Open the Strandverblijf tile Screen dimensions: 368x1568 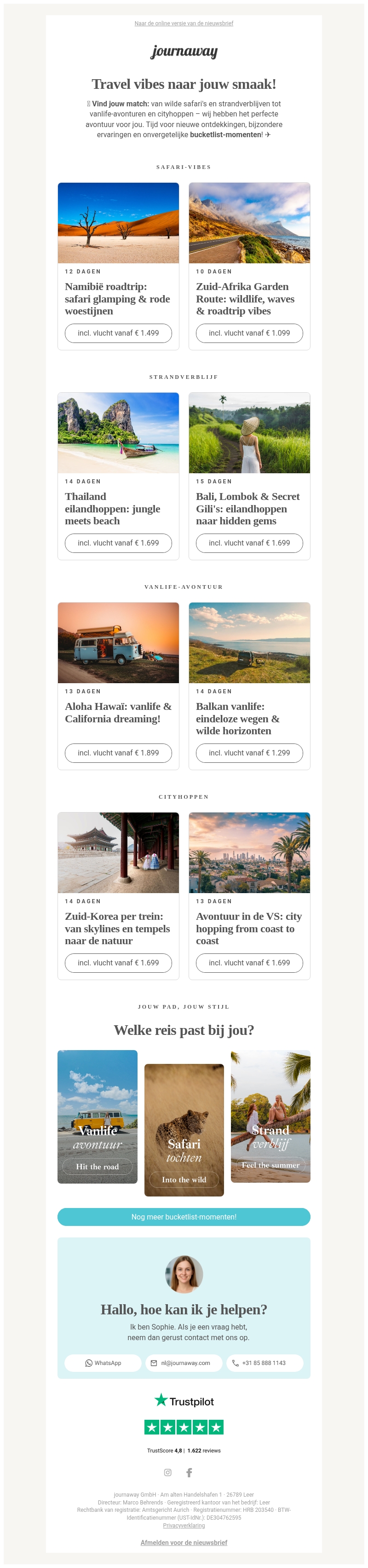[x=270, y=1116]
